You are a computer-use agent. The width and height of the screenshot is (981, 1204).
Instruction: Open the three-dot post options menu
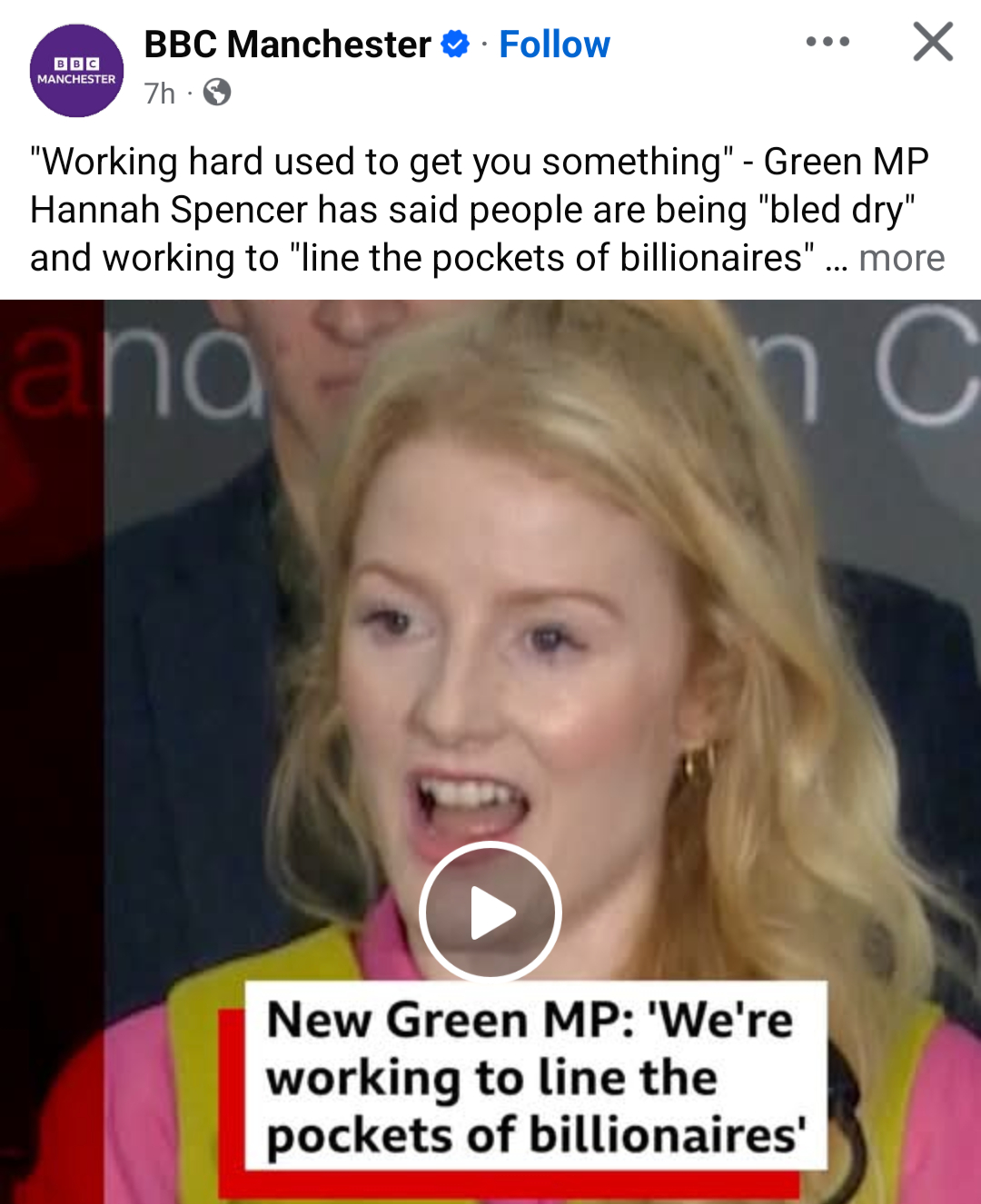[827, 42]
